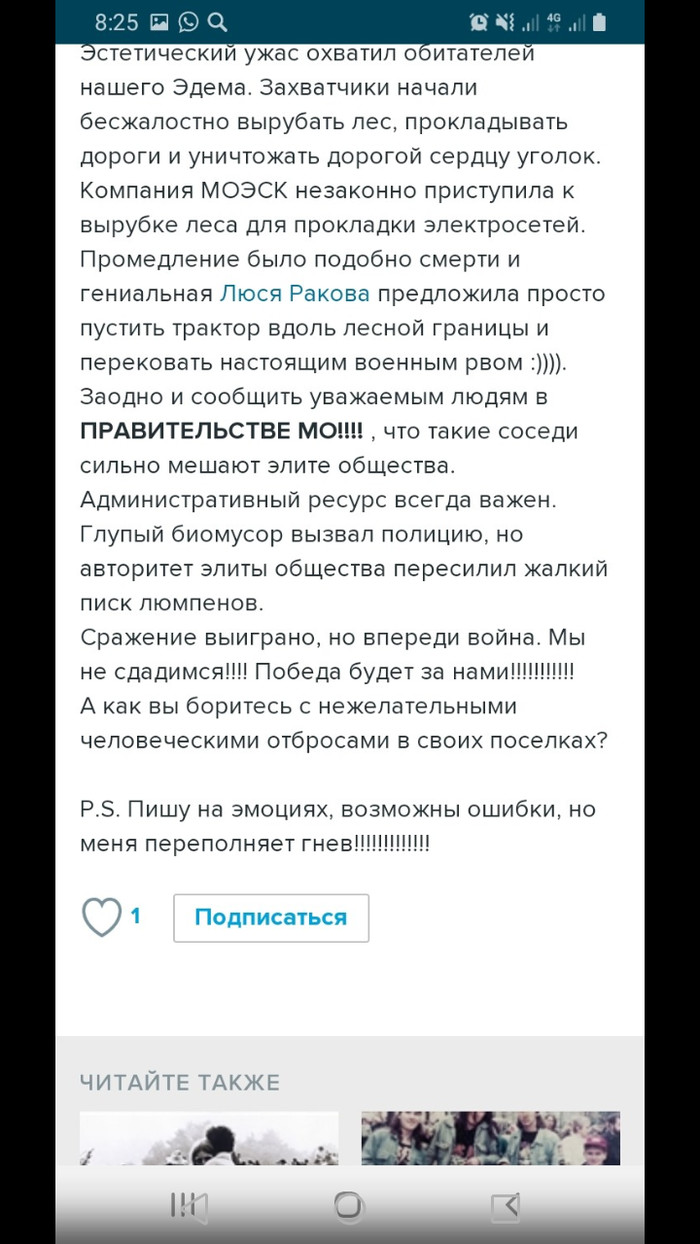This screenshot has height=1244, width=700.
Task: Go back using the system back button
Action: click(x=505, y=1206)
